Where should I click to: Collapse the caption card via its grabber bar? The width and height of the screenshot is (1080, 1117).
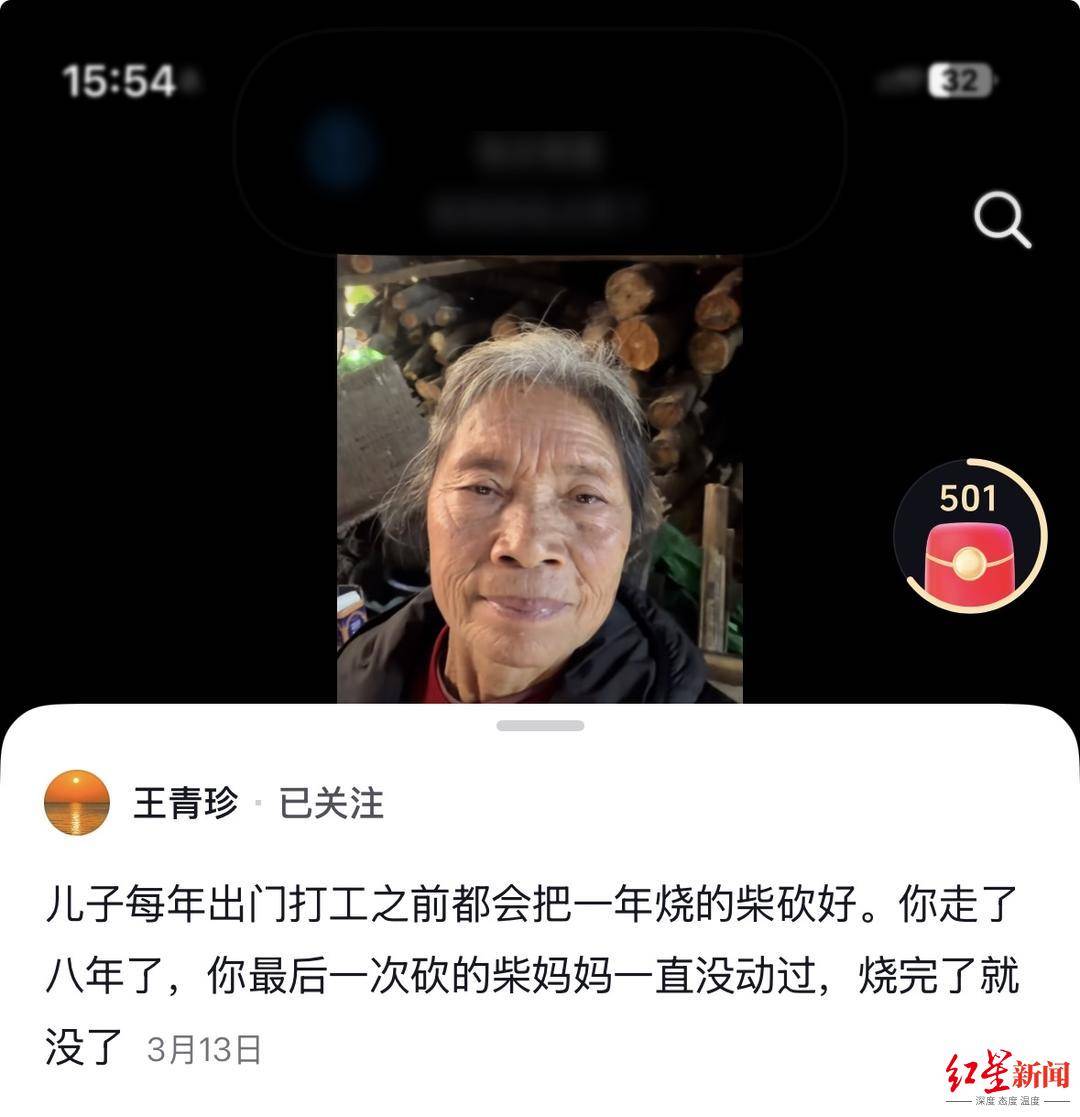pyautogui.click(x=540, y=726)
